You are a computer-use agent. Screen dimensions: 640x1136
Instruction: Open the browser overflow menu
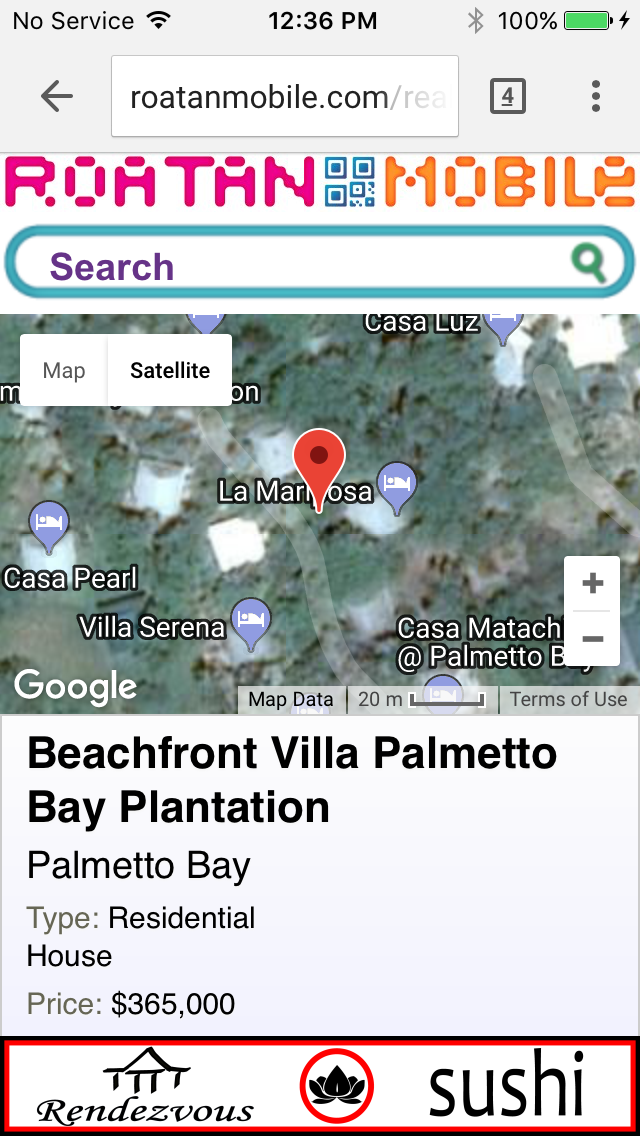click(x=596, y=96)
